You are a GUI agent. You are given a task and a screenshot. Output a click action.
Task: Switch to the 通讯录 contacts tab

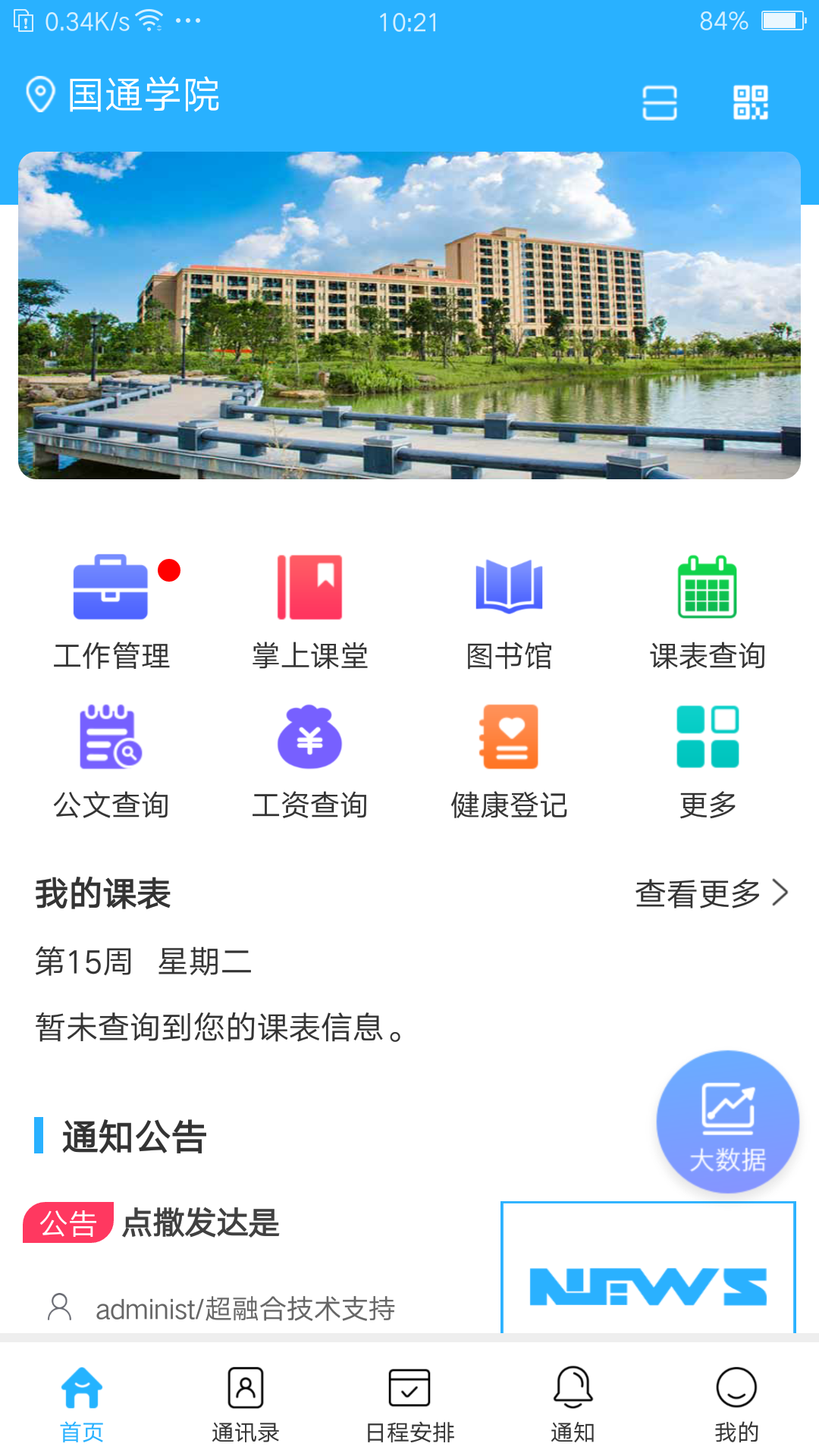[x=246, y=1404]
